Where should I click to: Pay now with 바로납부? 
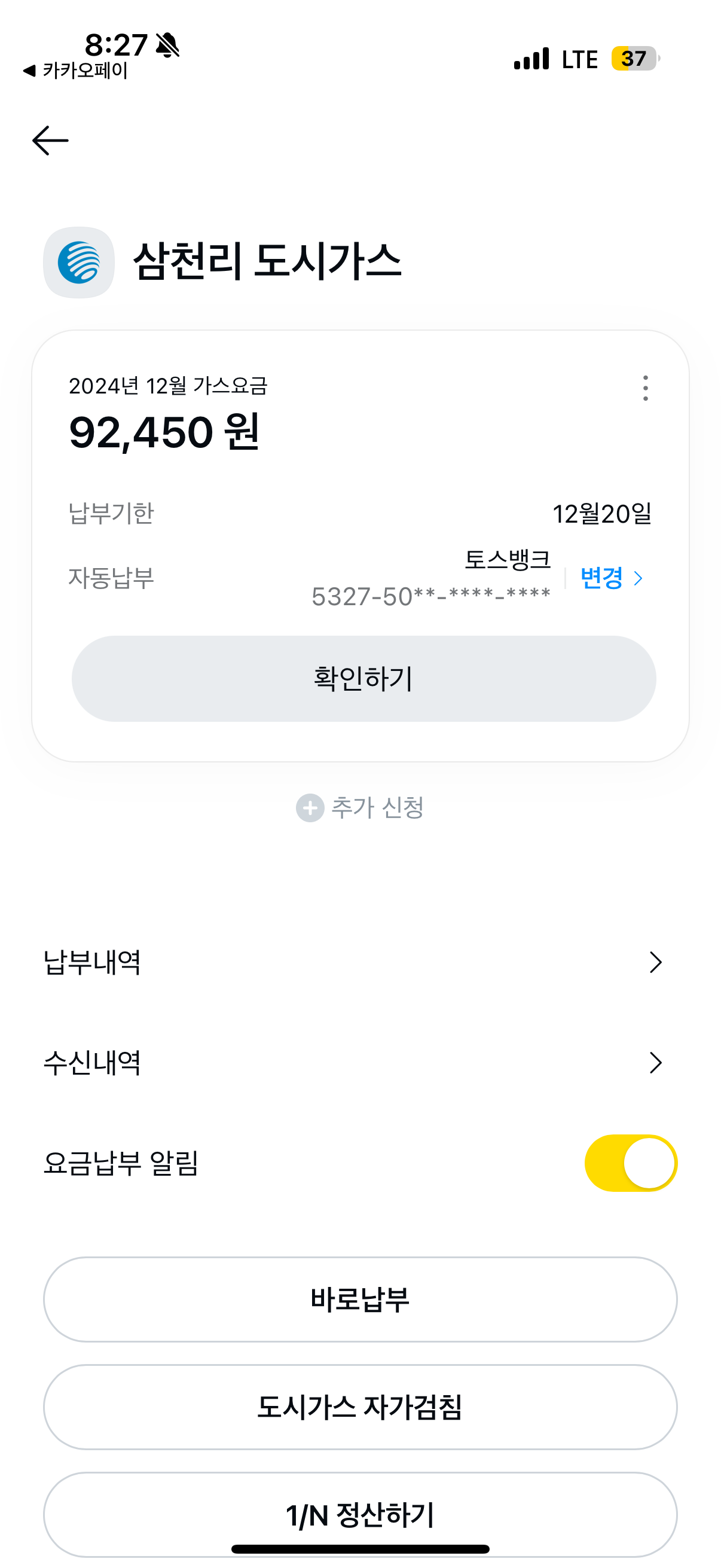[360, 1299]
